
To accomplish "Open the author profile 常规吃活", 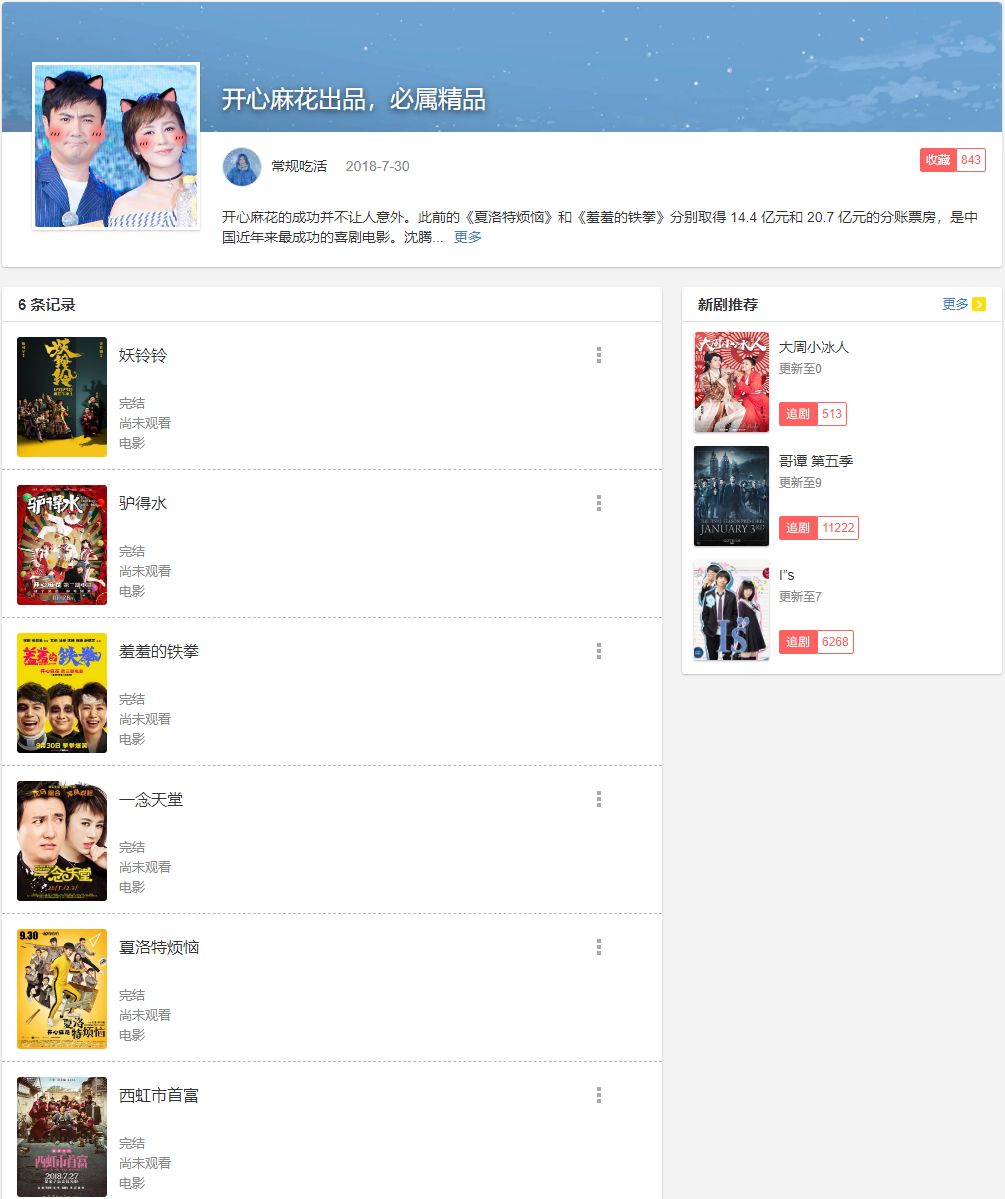I will 299,166.
